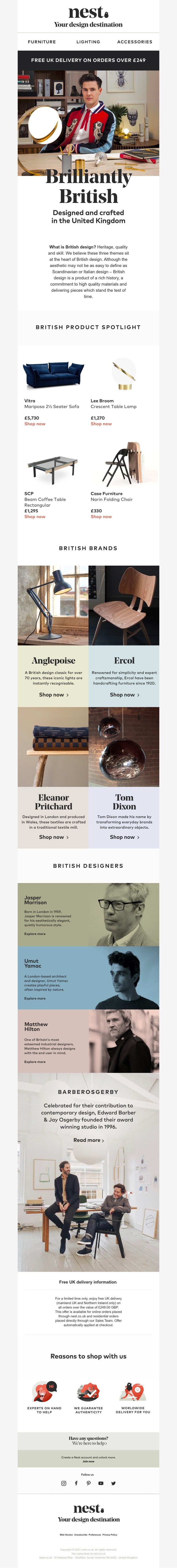Viewport: 177px width, 1568px height.
Task: Open the Accessories category
Action: pyautogui.click(x=134, y=42)
